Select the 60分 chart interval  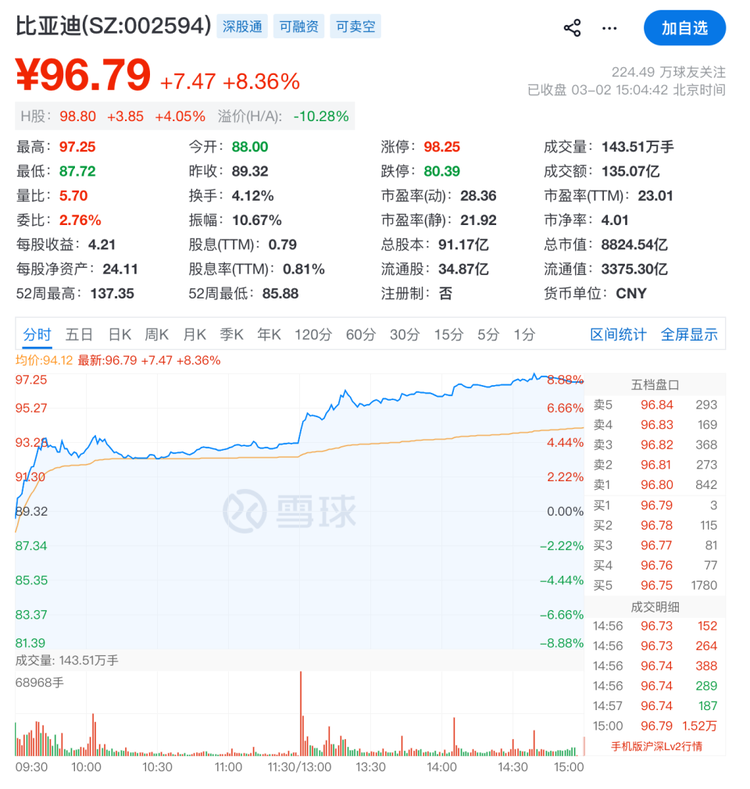pos(360,335)
